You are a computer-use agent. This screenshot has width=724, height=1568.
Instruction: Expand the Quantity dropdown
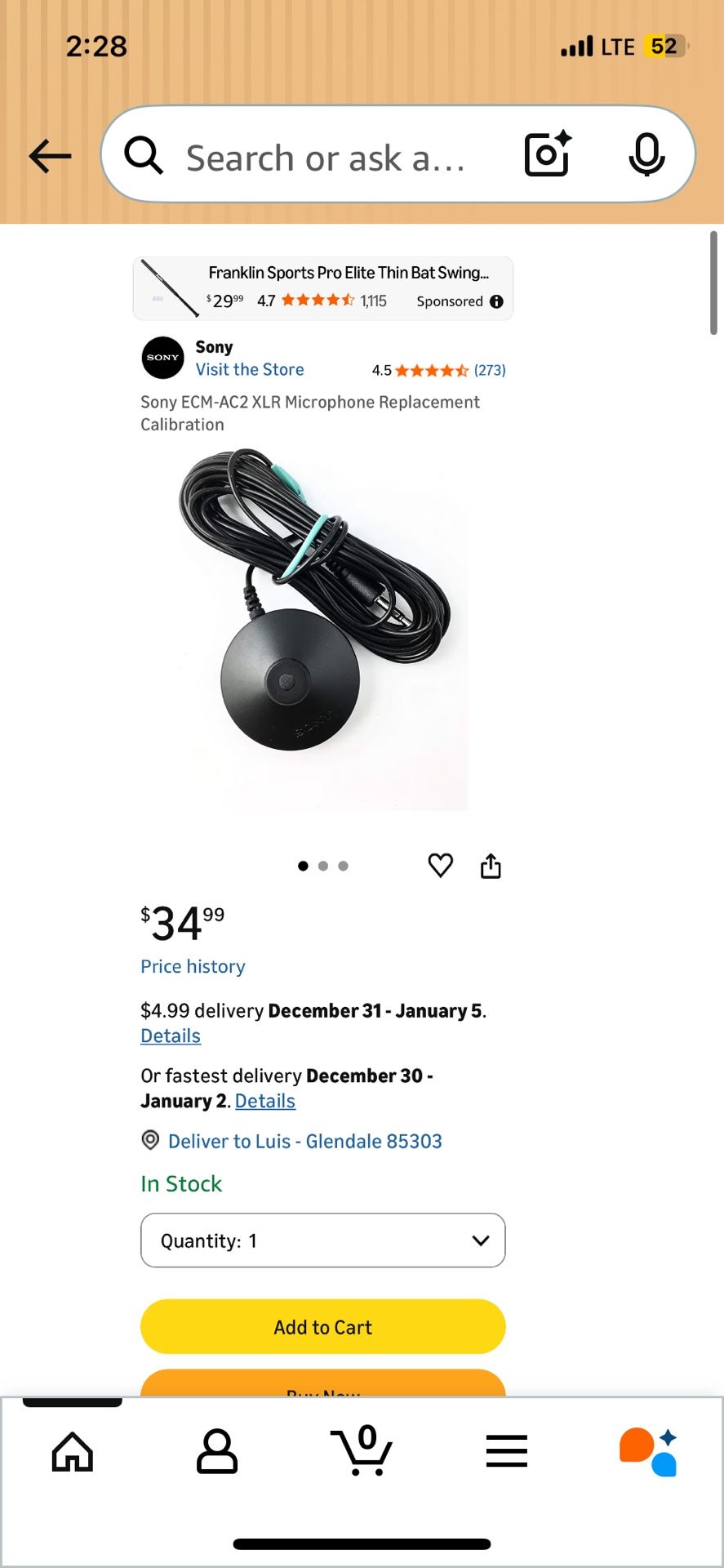(323, 1241)
